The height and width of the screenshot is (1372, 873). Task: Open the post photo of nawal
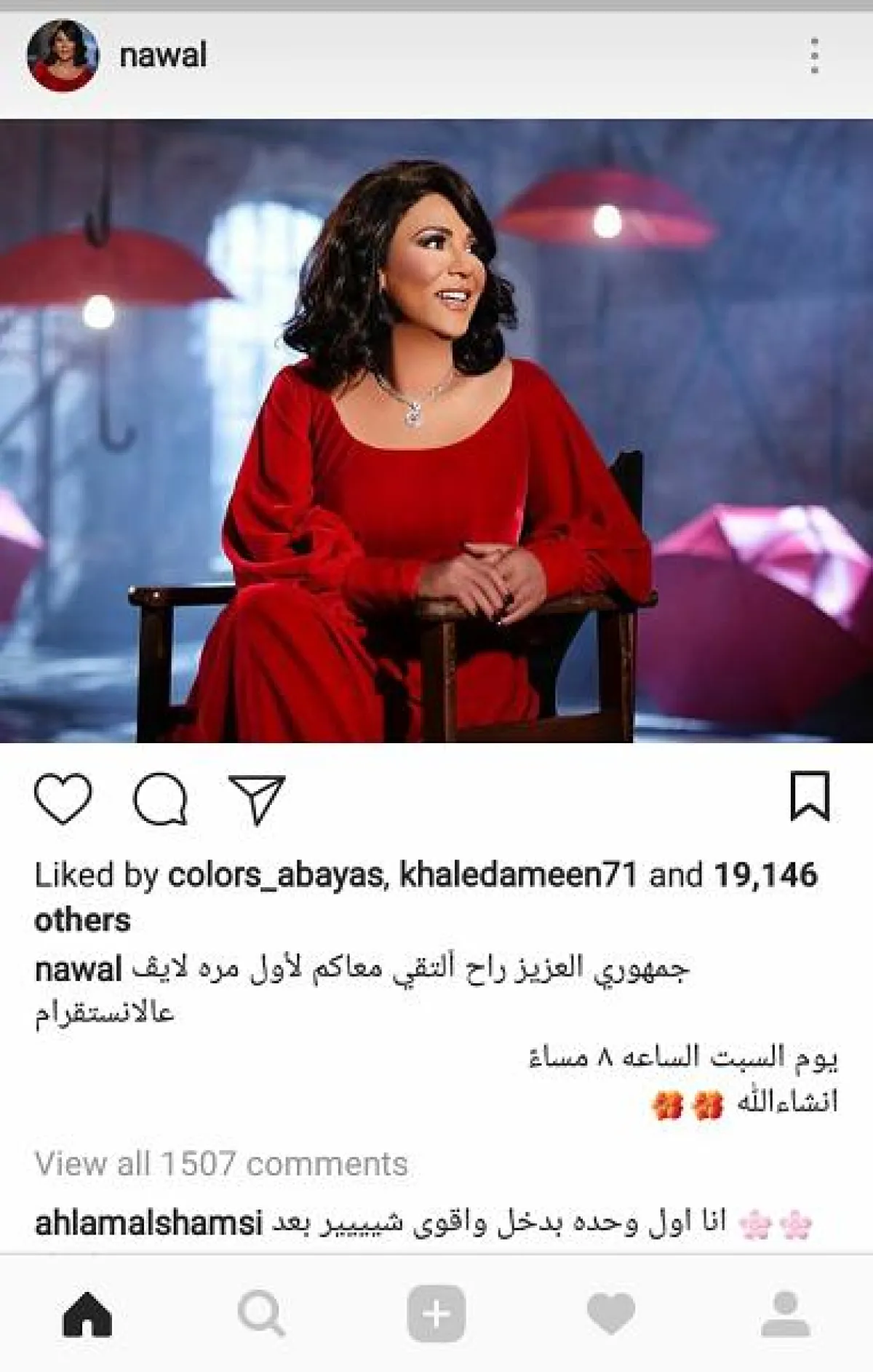click(436, 431)
